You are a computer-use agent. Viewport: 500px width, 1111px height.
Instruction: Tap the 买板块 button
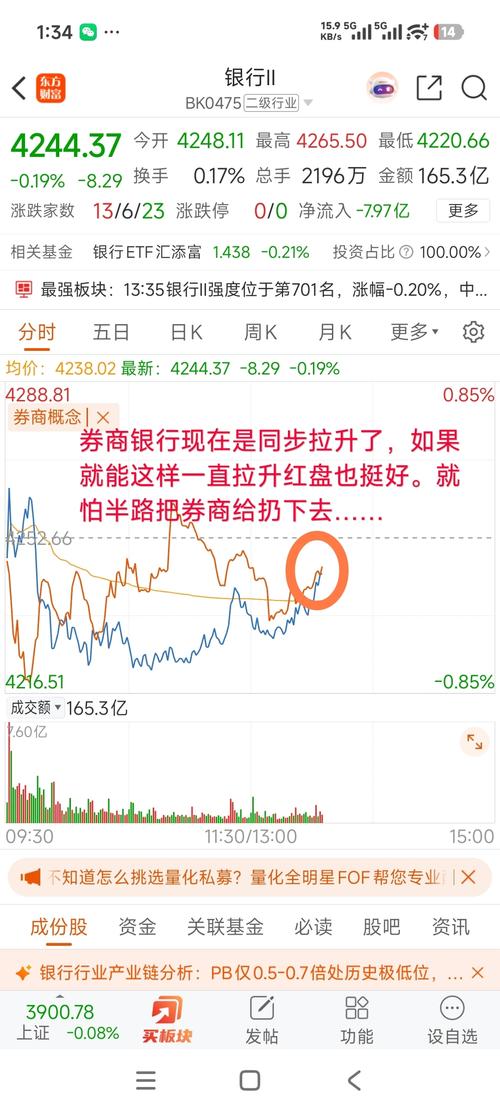166,1019
